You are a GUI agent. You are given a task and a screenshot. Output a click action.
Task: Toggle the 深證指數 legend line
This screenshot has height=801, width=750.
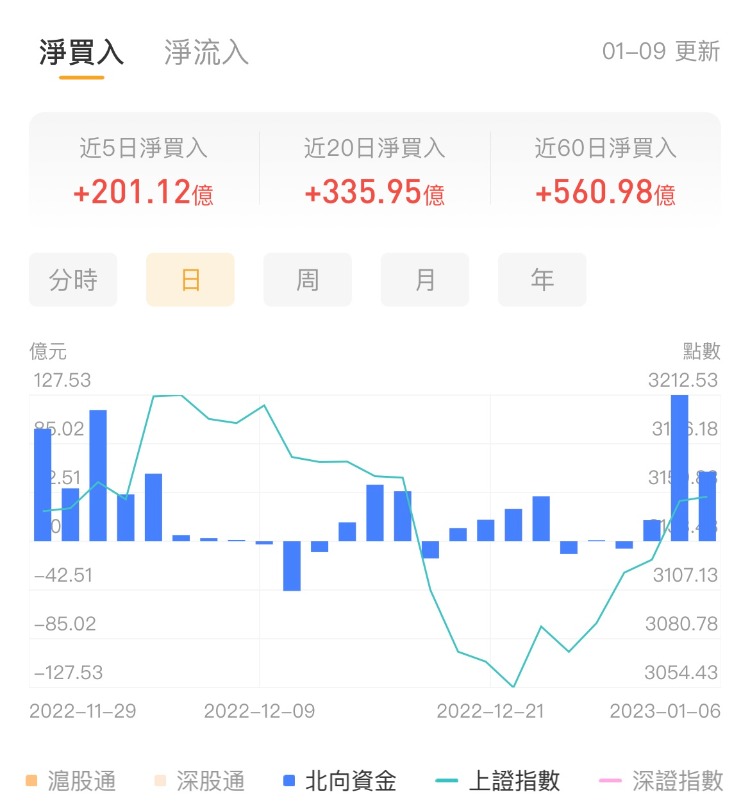(661, 781)
